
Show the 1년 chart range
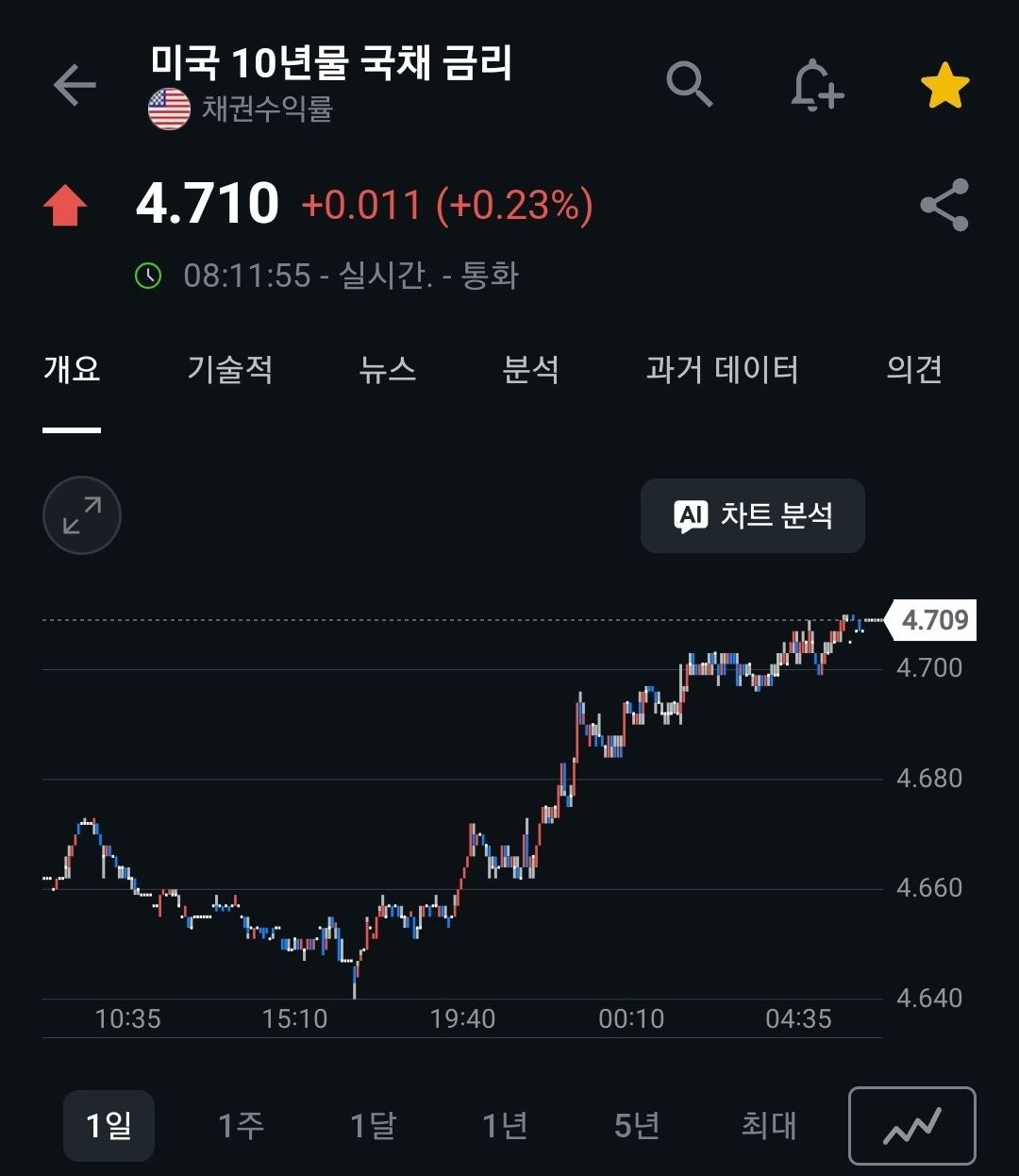pos(505,1125)
